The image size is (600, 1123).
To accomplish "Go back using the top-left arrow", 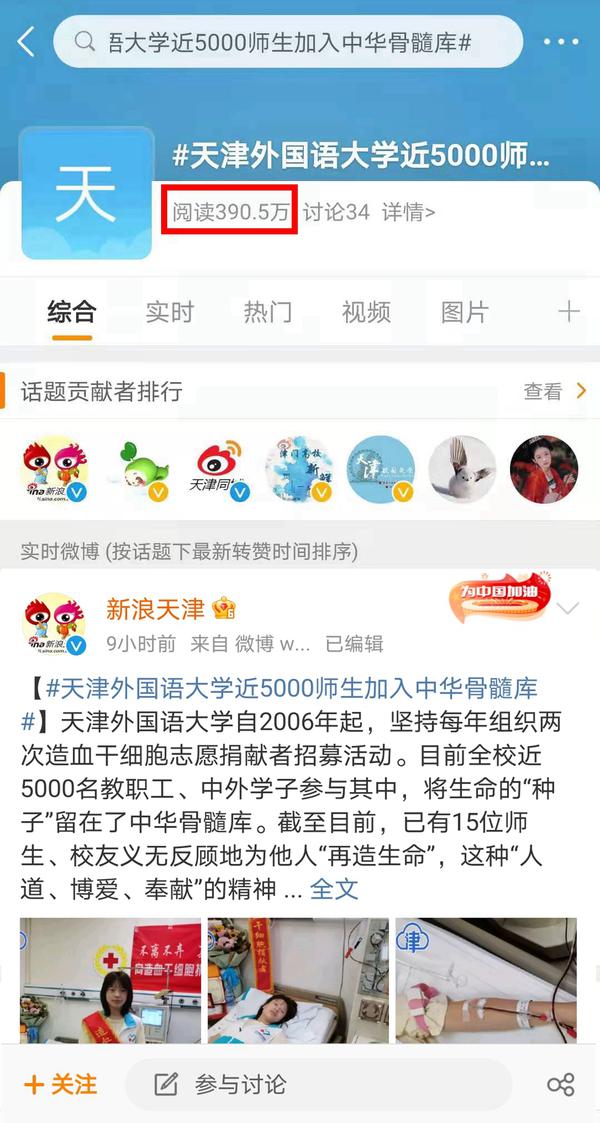I will 26,42.
